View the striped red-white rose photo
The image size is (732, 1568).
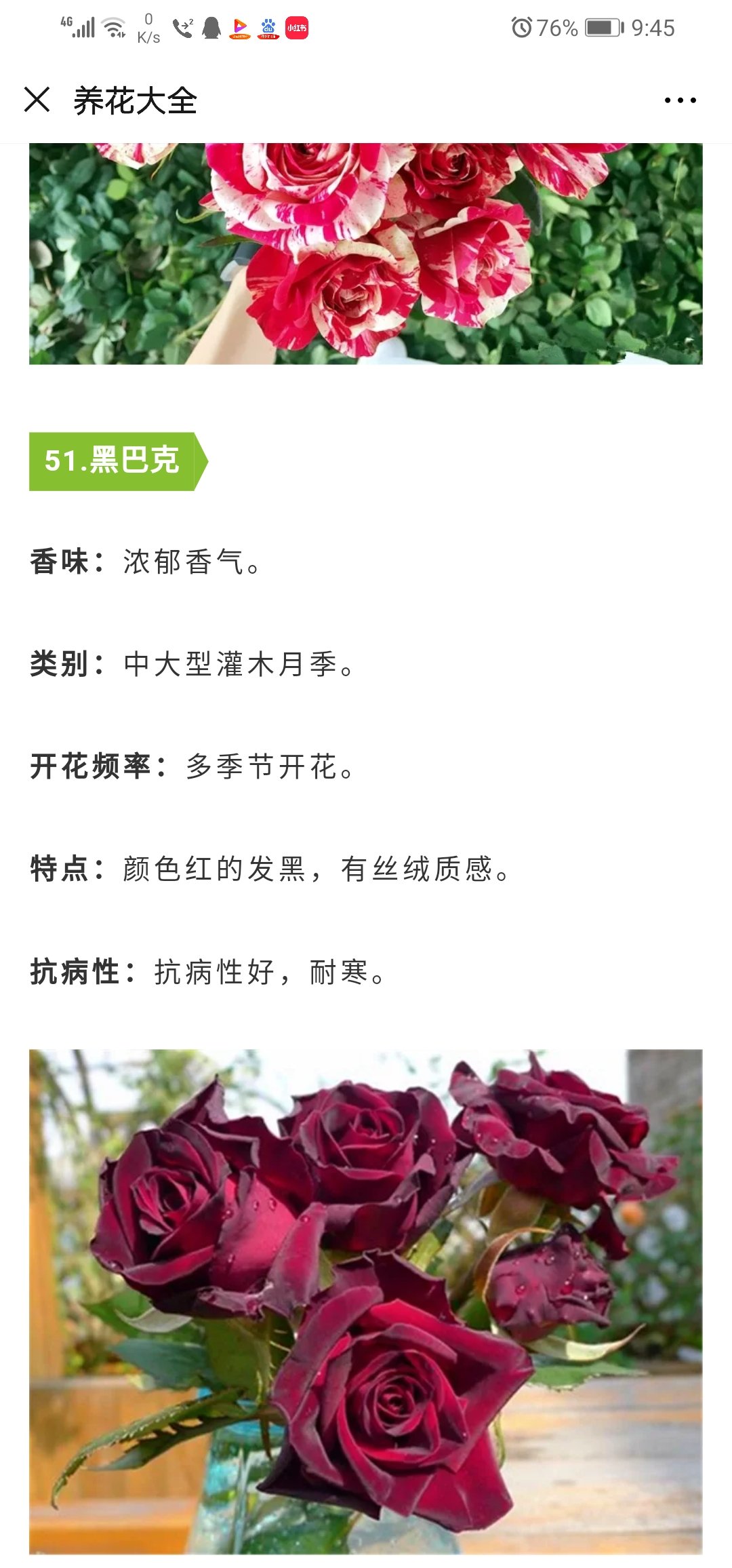coord(366,254)
